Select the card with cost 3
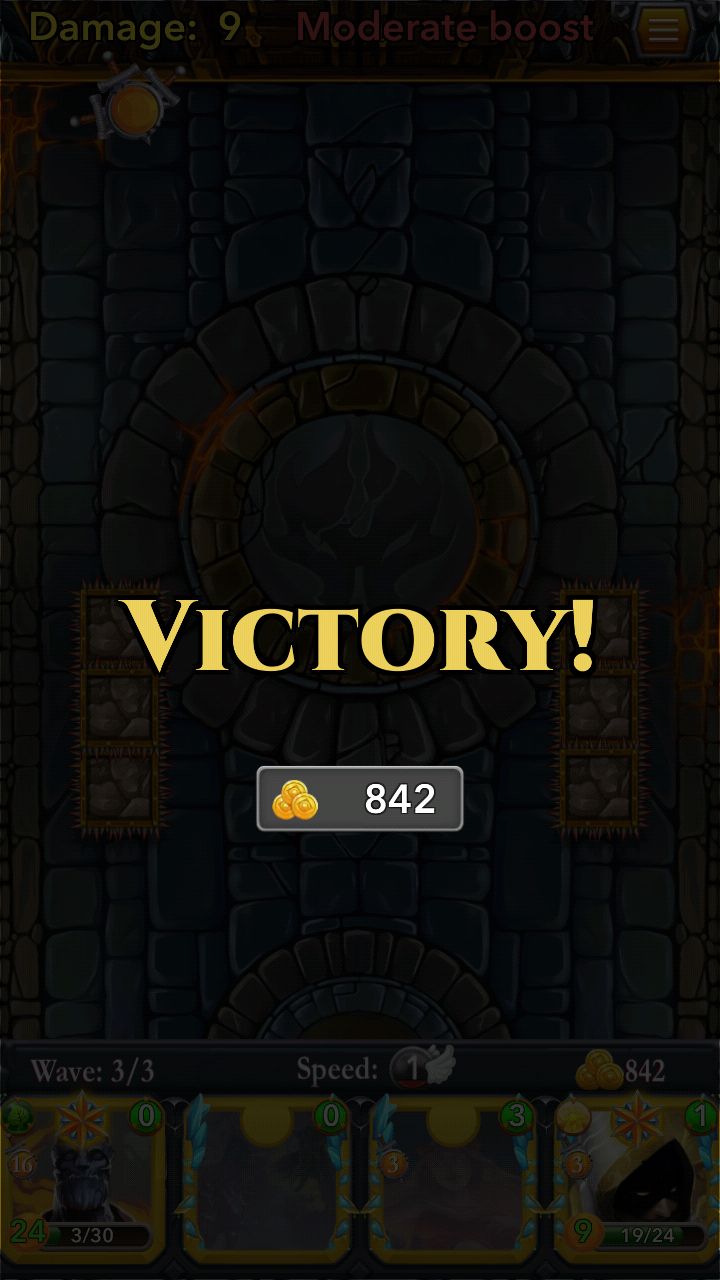The image size is (720, 1280). [453, 1177]
